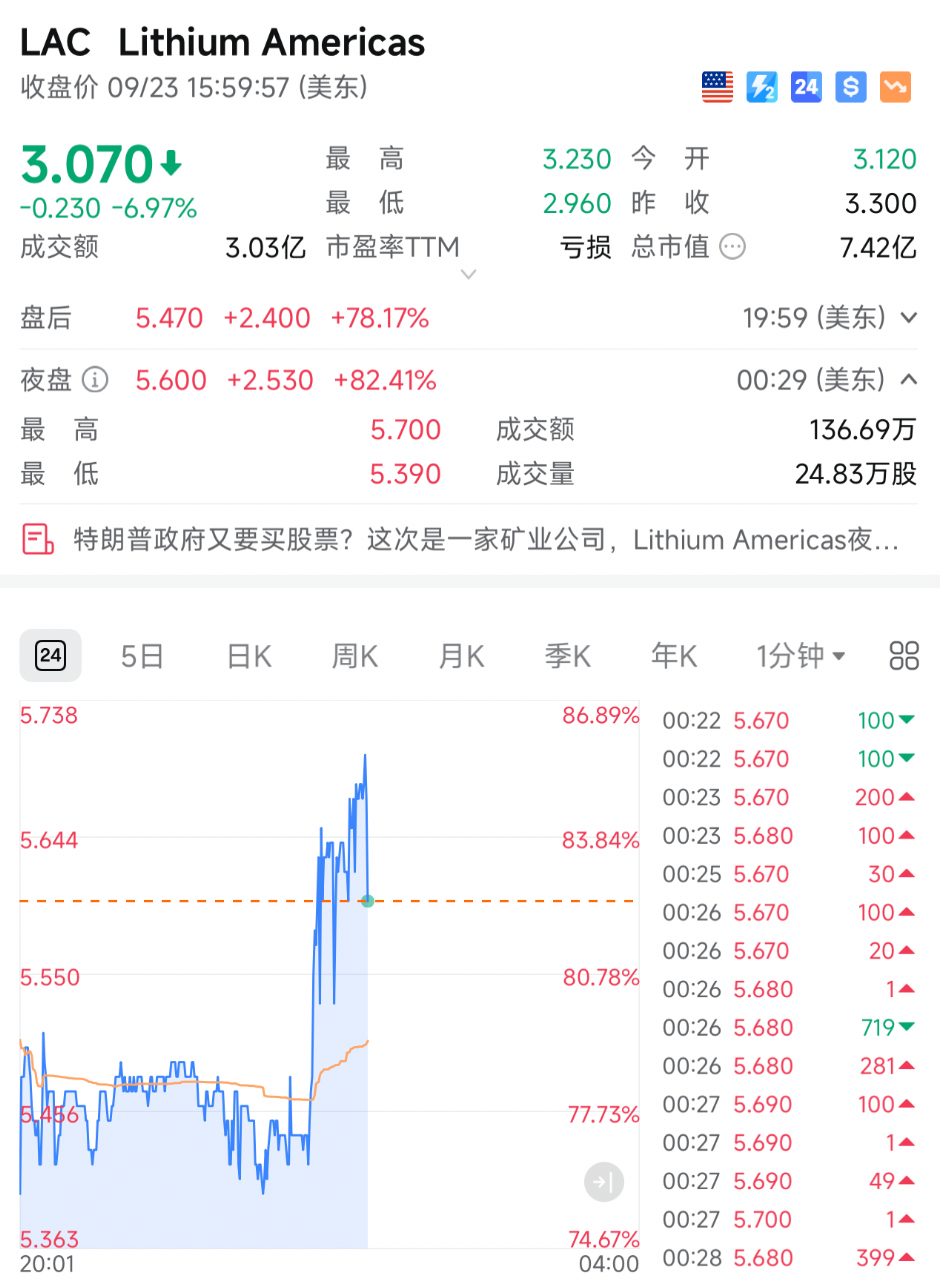Viewport: 940px width, 1282px height.
Task: Open the chart layout grid icon
Action: (903, 656)
